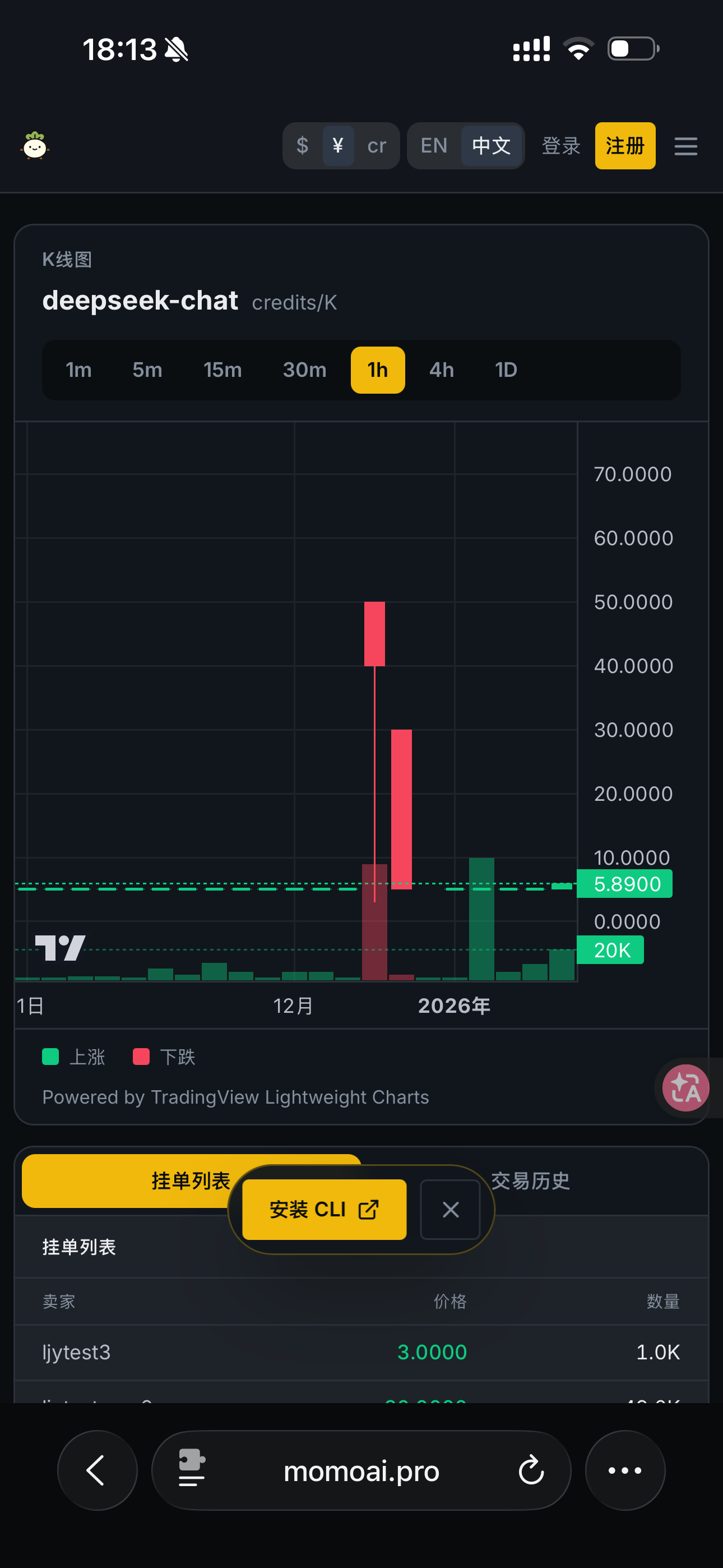Go back in the browser
723x1568 pixels.
click(98, 1470)
